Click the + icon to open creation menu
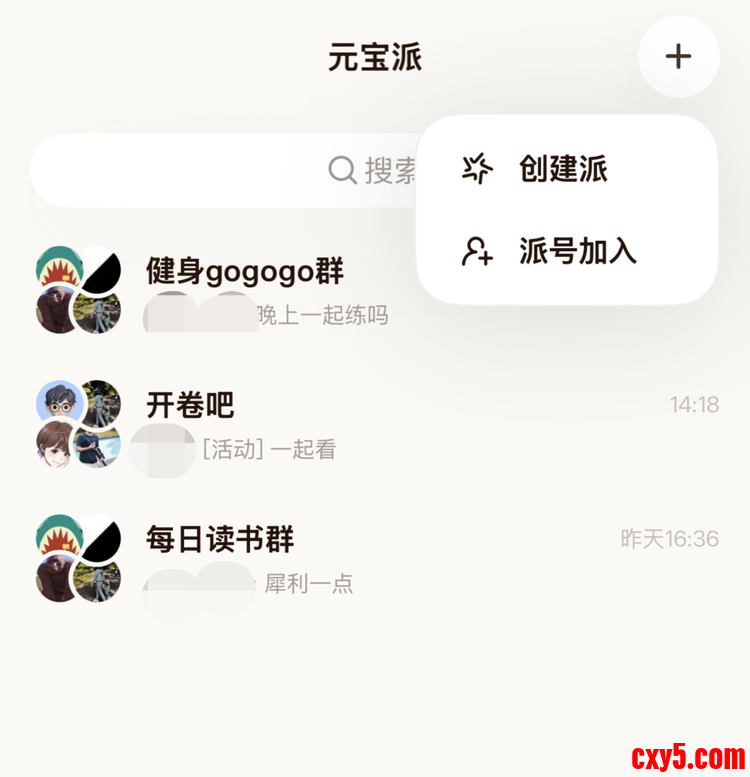This screenshot has height=777, width=750. coord(678,57)
